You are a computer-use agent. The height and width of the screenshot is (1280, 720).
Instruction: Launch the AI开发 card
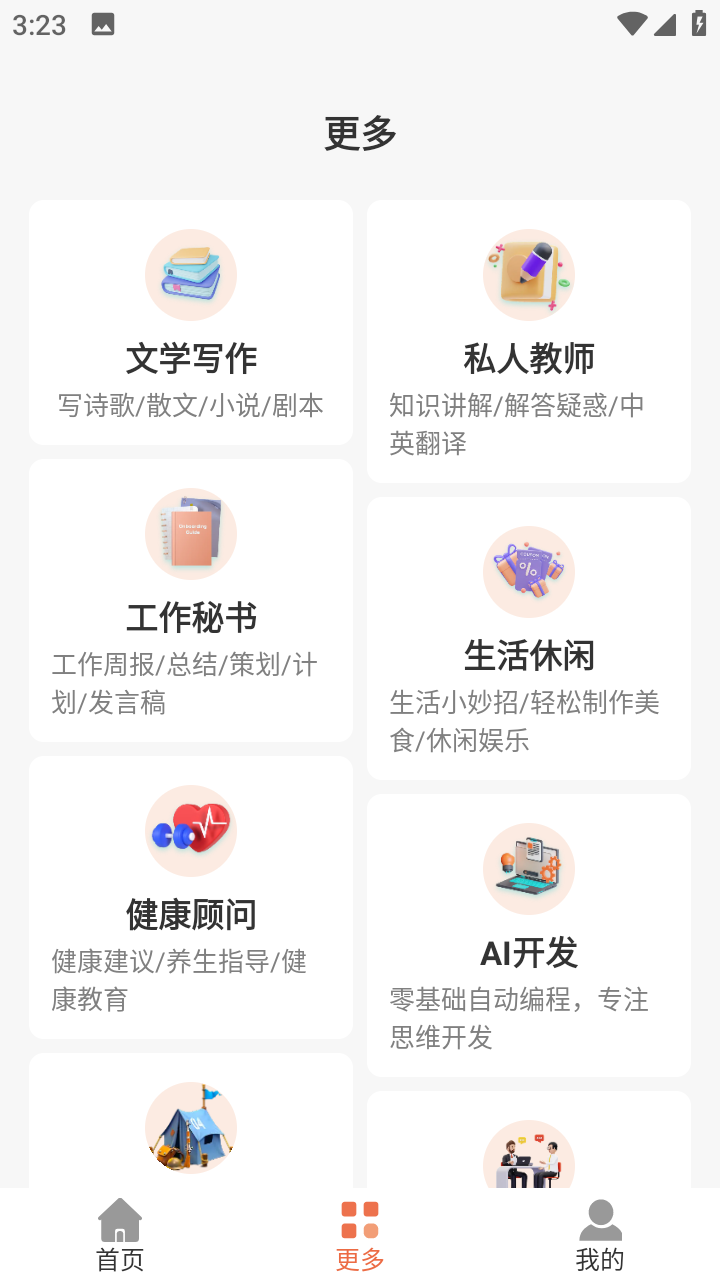pyautogui.click(x=529, y=935)
